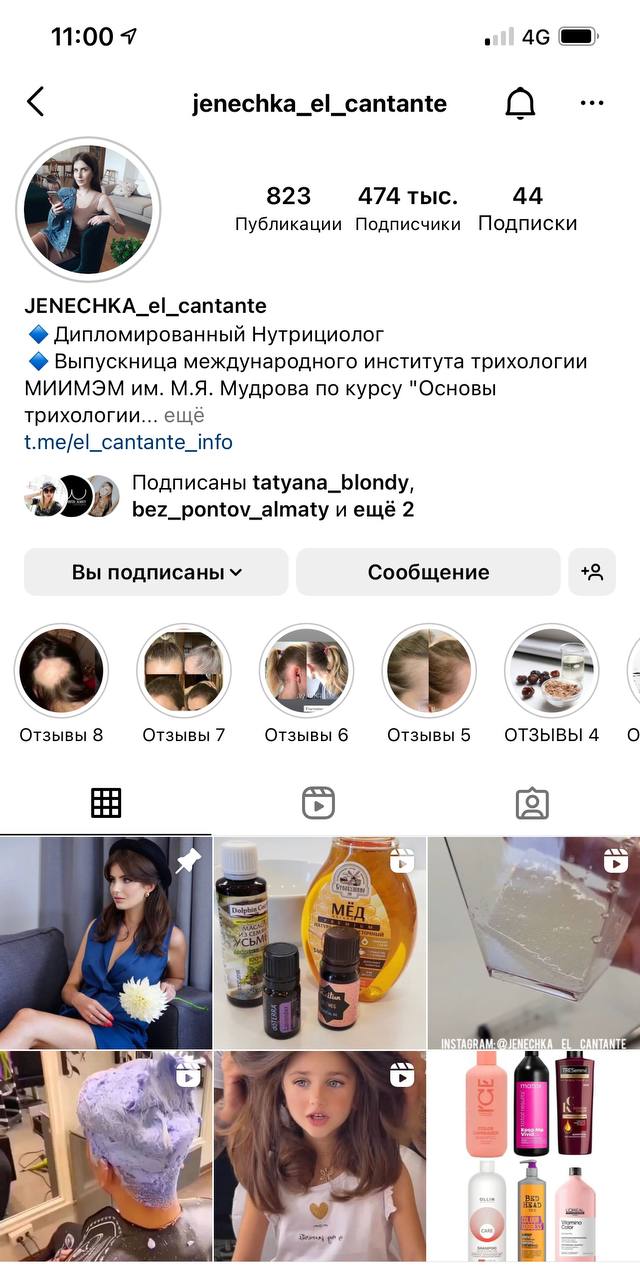The image size is (640, 1280).
Task: Go back using the arrow
Action: pos(35,102)
